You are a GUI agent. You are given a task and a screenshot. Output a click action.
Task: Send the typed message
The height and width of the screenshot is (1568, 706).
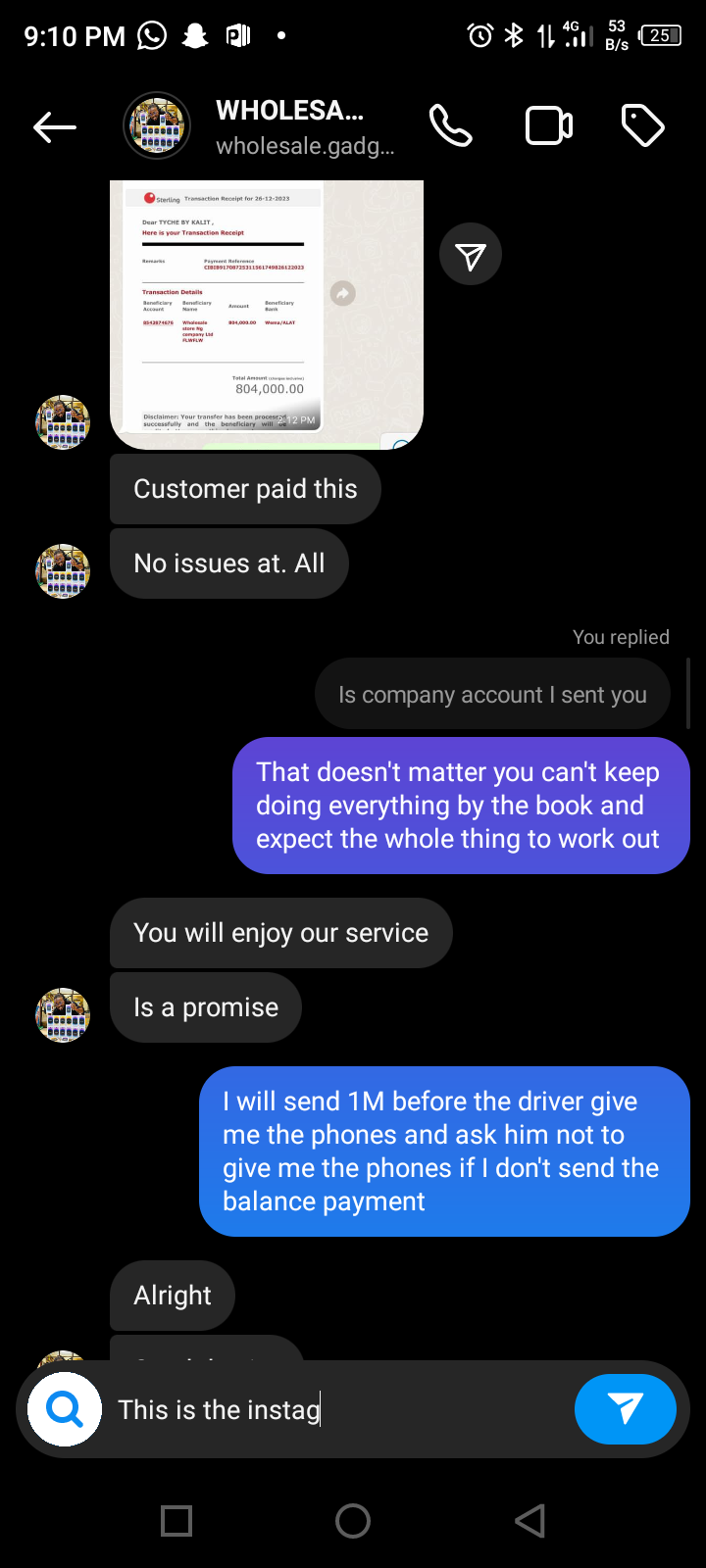[625, 1409]
